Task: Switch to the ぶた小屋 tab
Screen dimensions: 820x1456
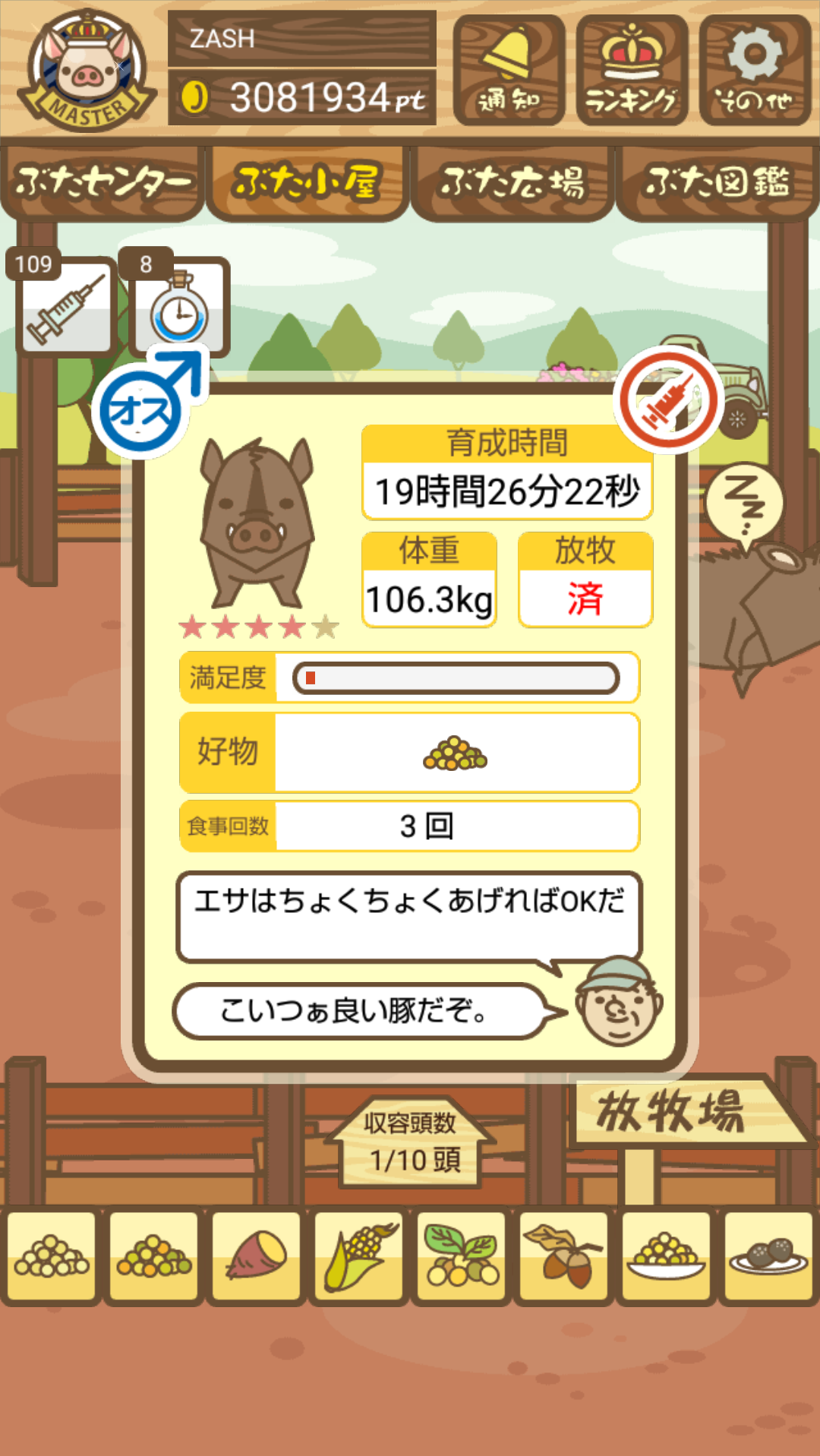Action: coord(307,182)
